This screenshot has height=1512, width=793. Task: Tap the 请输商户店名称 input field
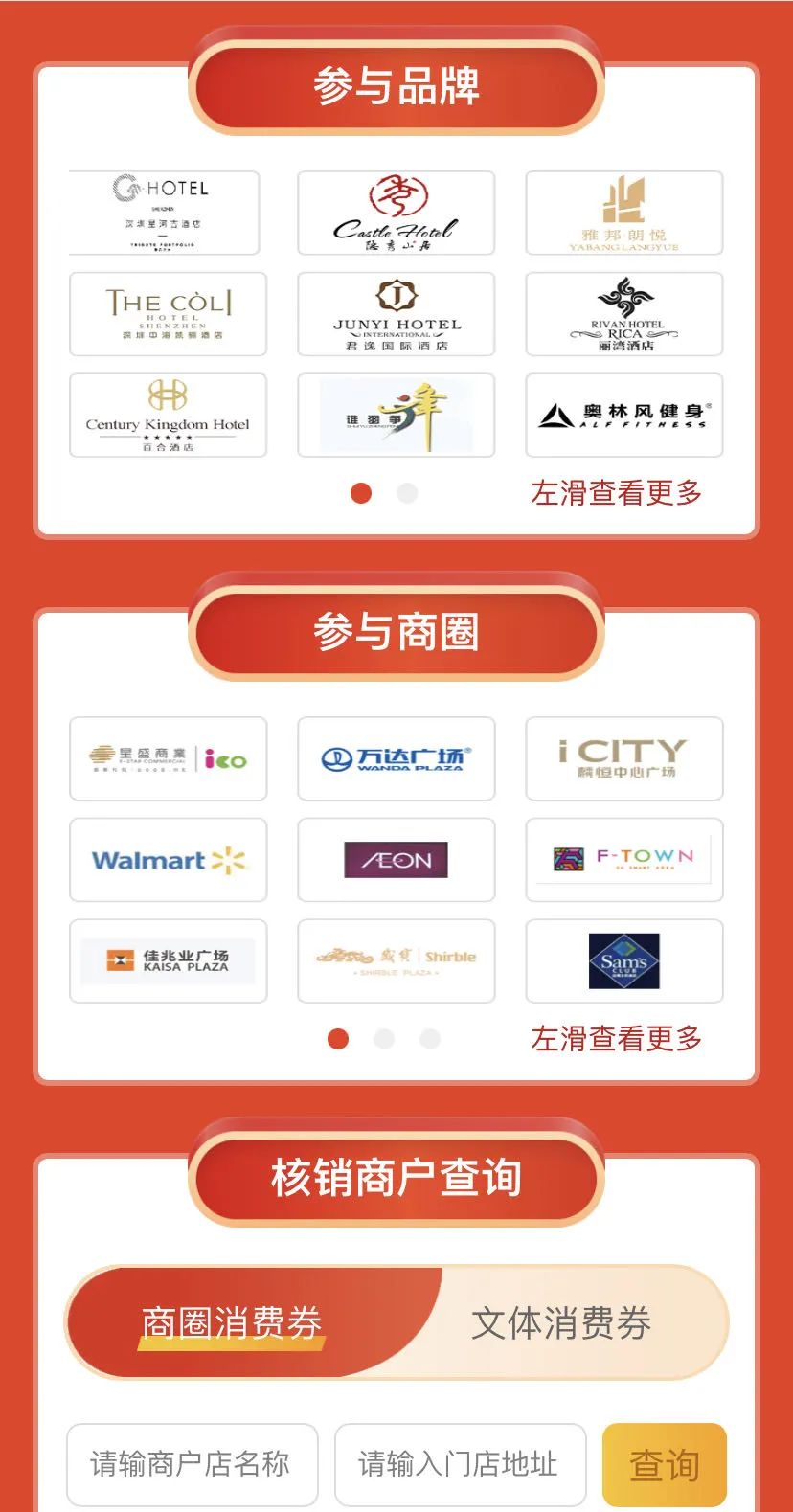point(192,1464)
